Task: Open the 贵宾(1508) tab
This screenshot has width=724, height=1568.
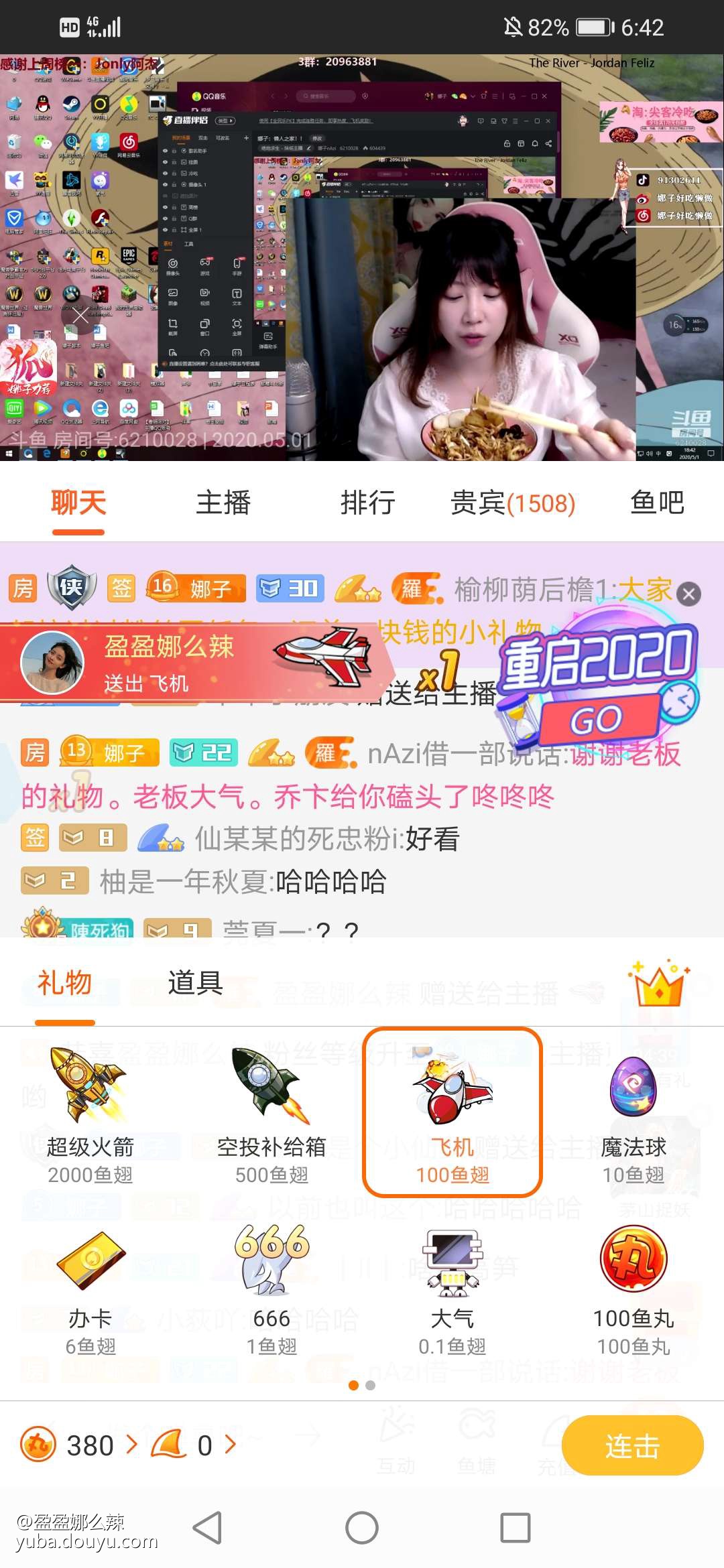Action: coord(513,503)
